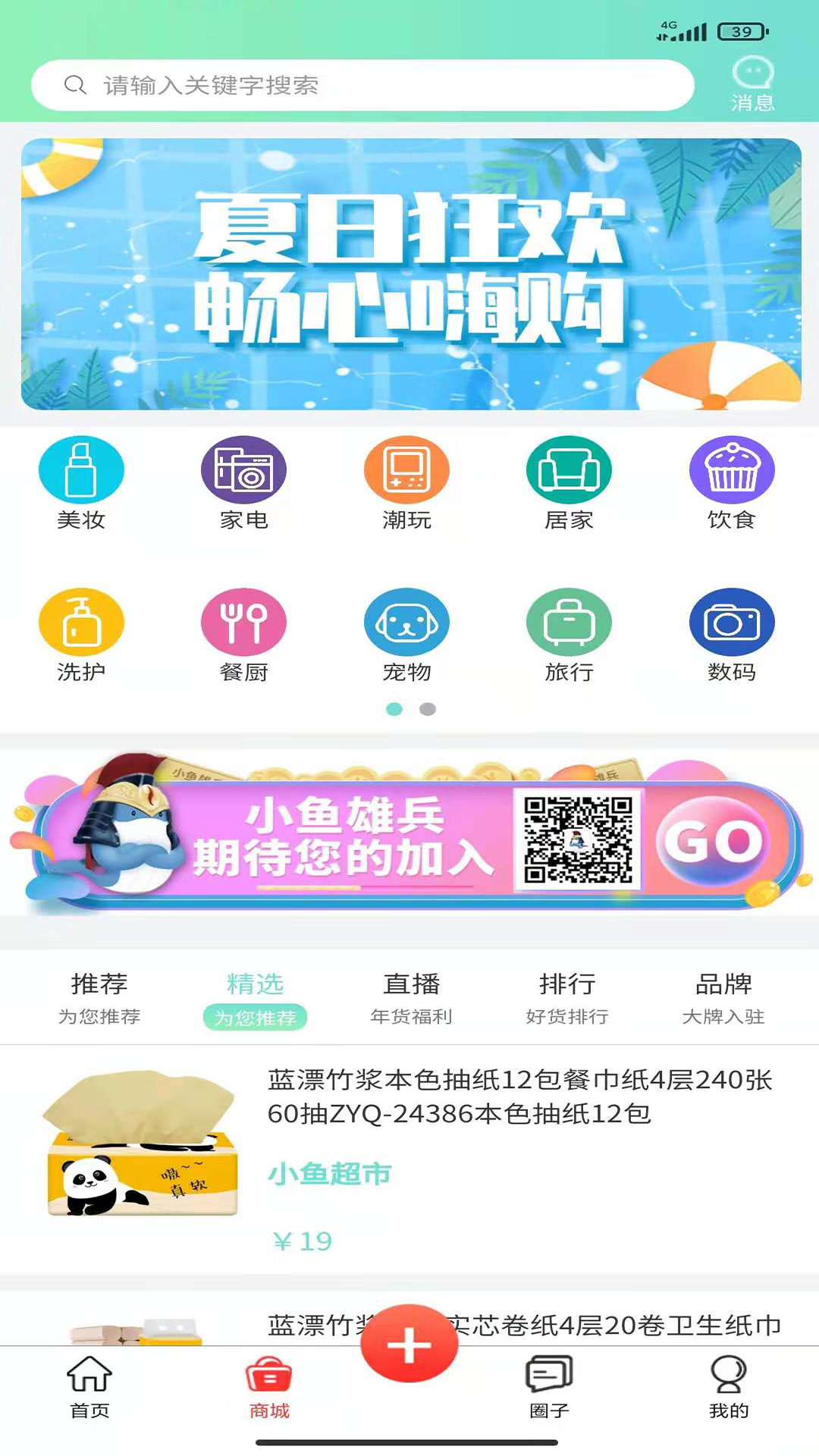Open the 家电 category
This screenshot has height=1456, width=819.
[243, 483]
